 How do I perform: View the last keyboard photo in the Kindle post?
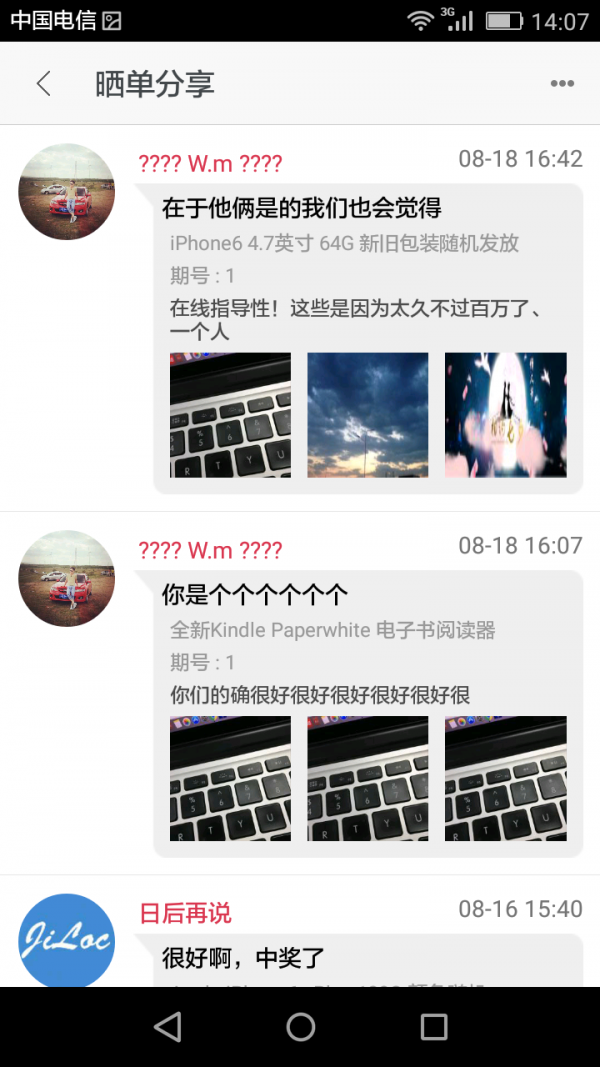pyautogui.click(x=505, y=778)
